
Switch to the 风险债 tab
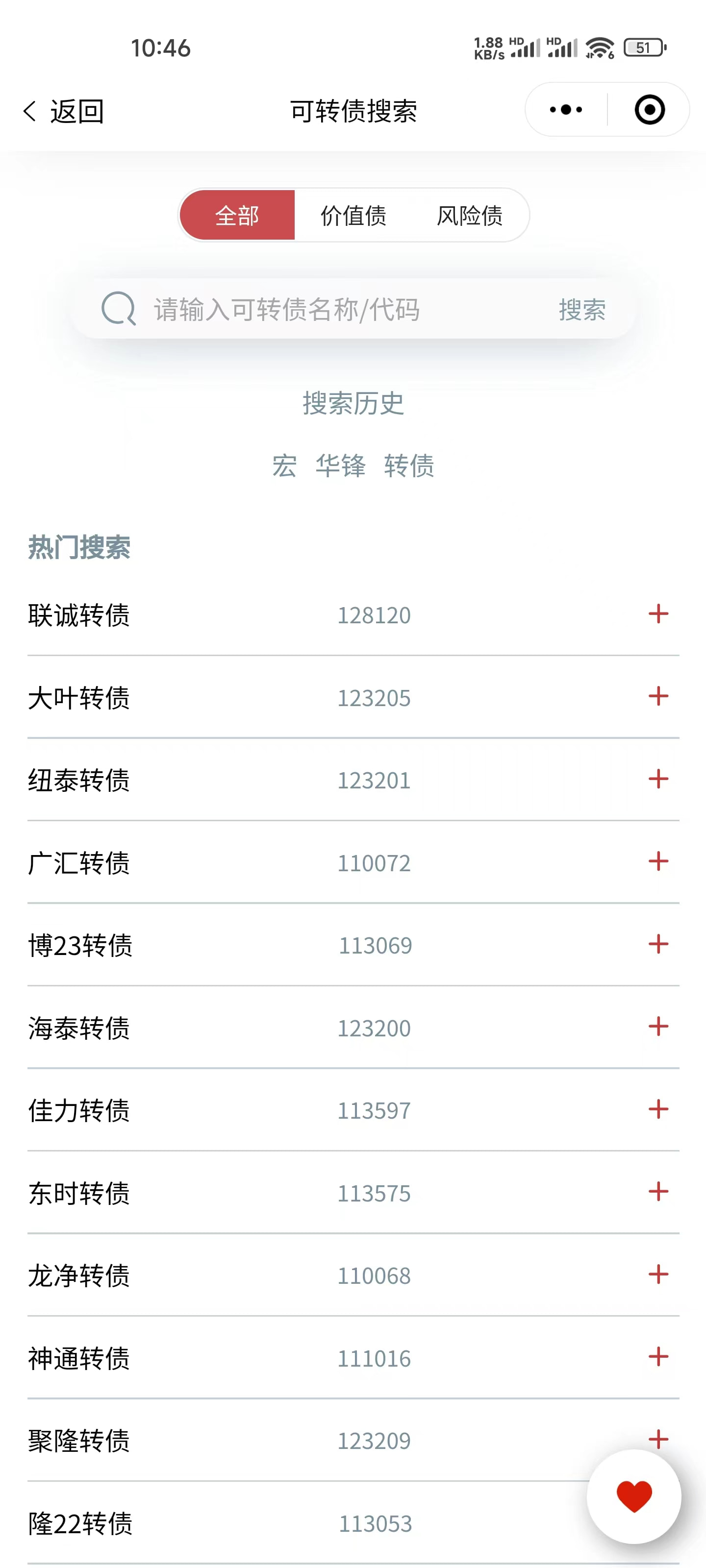tap(469, 216)
